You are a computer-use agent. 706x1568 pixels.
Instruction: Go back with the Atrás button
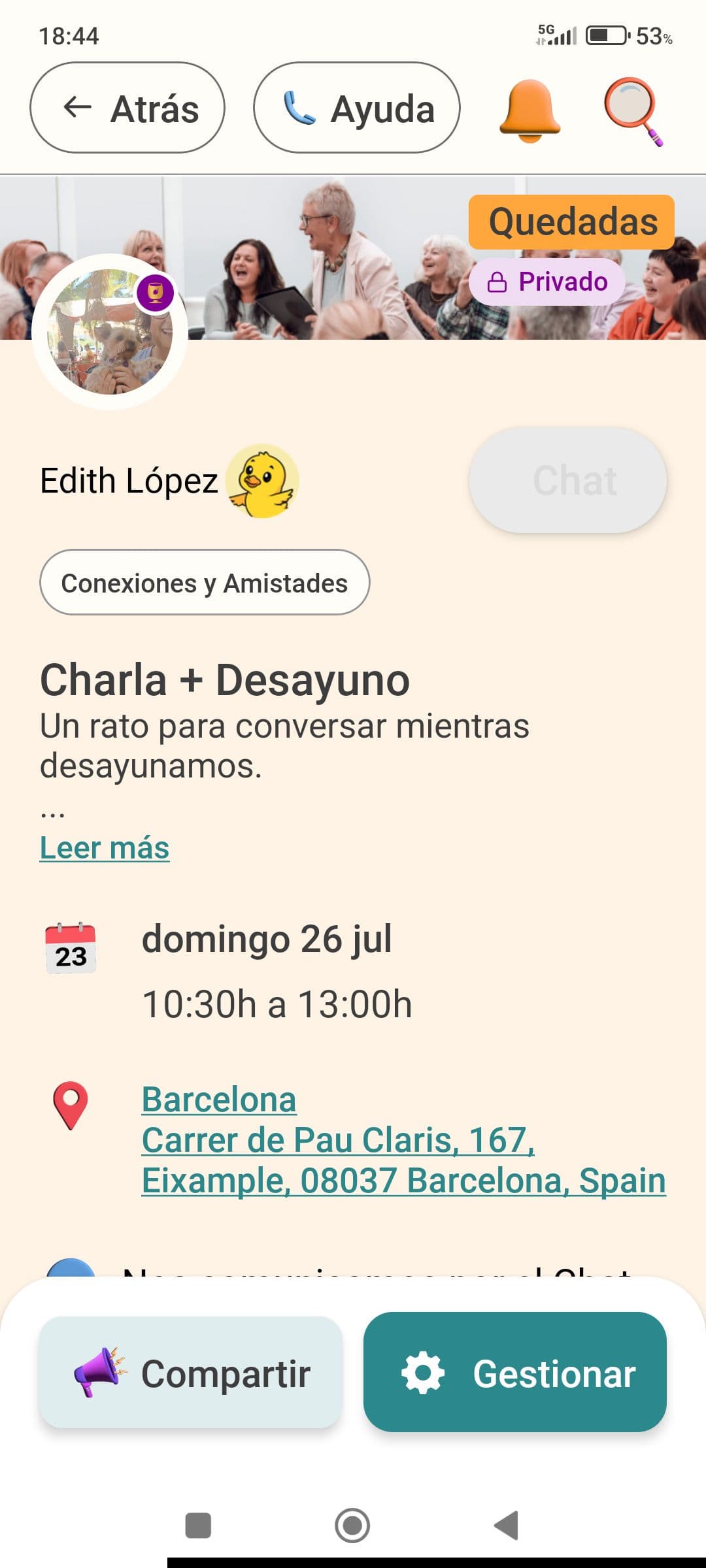(x=127, y=108)
